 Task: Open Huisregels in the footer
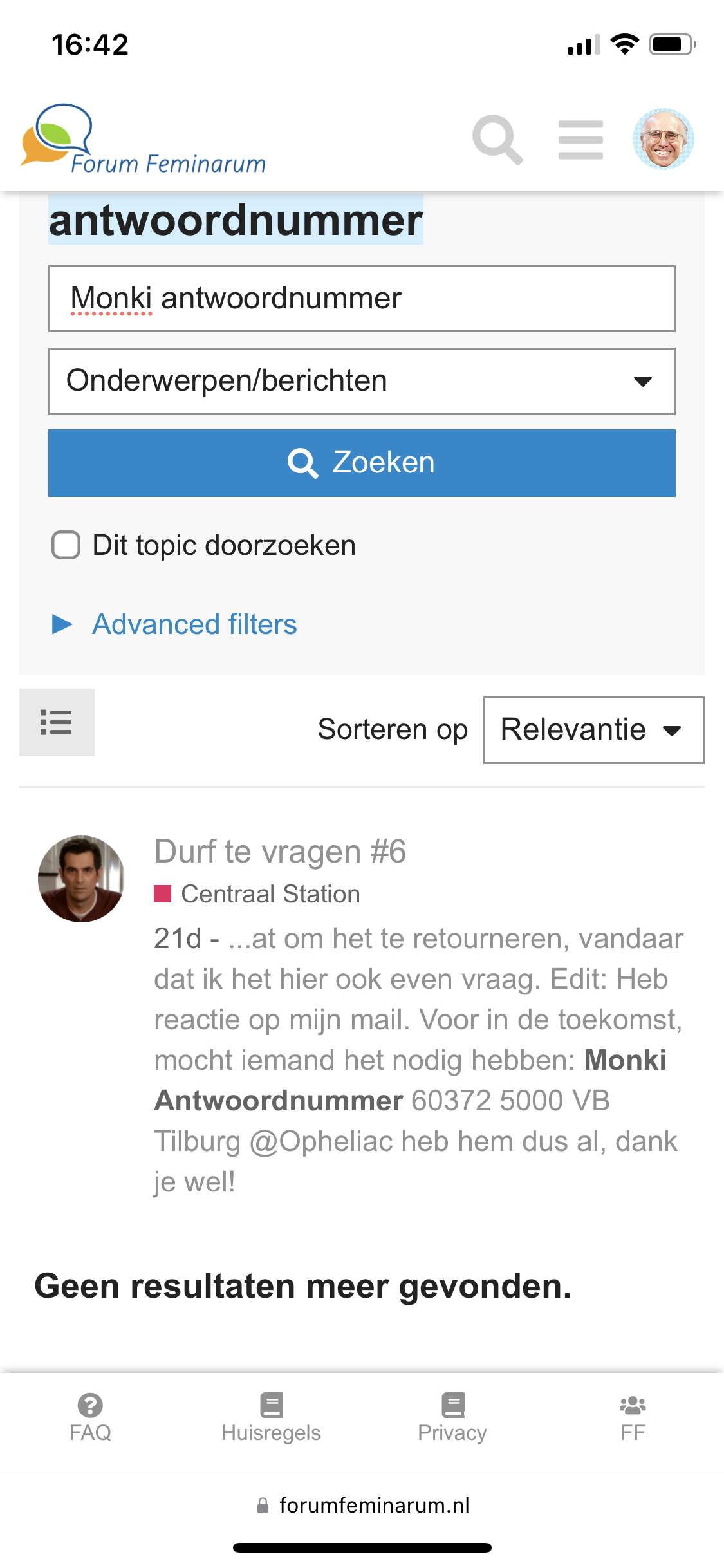(x=271, y=1417)
